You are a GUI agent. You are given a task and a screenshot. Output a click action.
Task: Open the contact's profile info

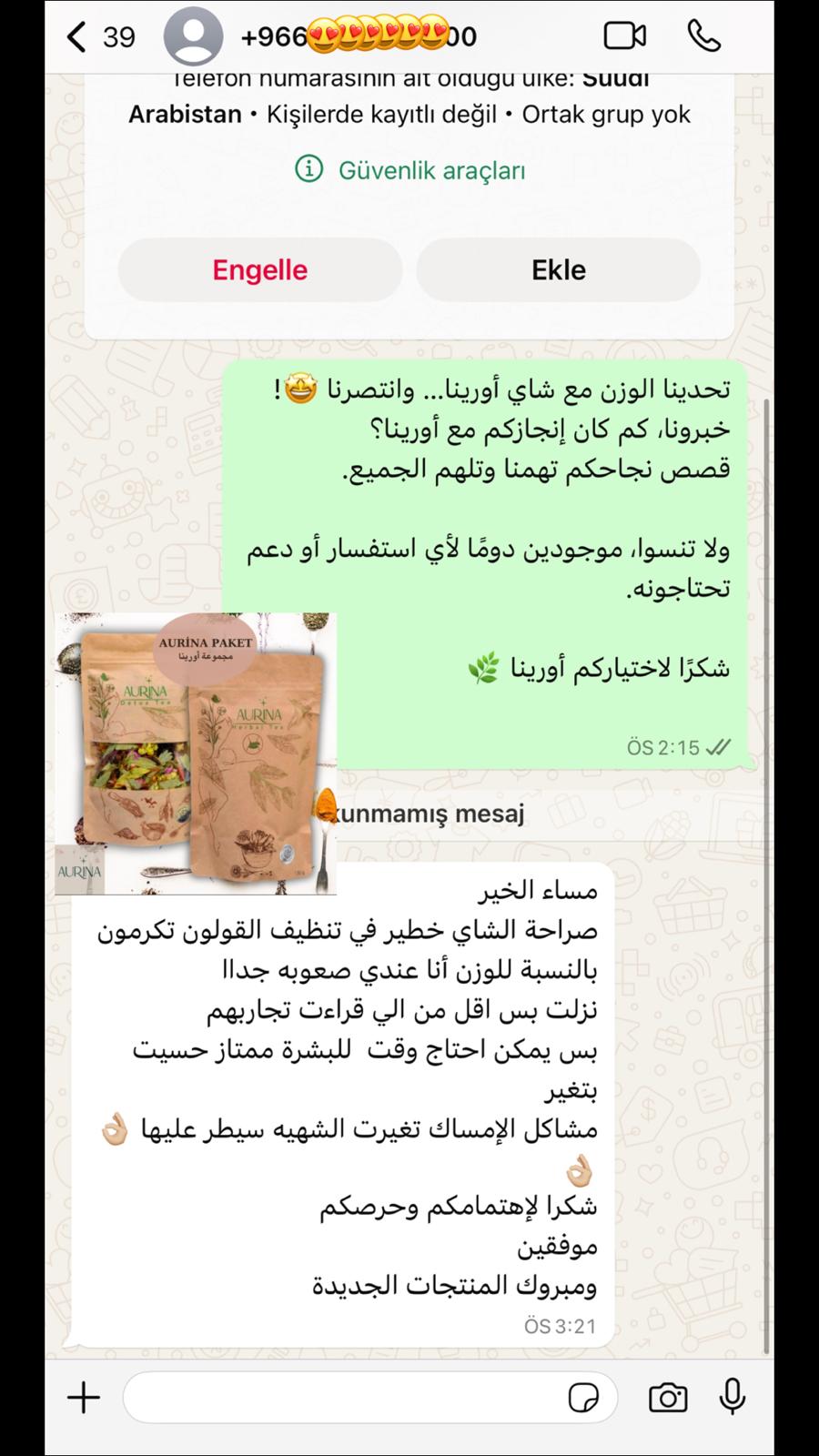point(358,36)
